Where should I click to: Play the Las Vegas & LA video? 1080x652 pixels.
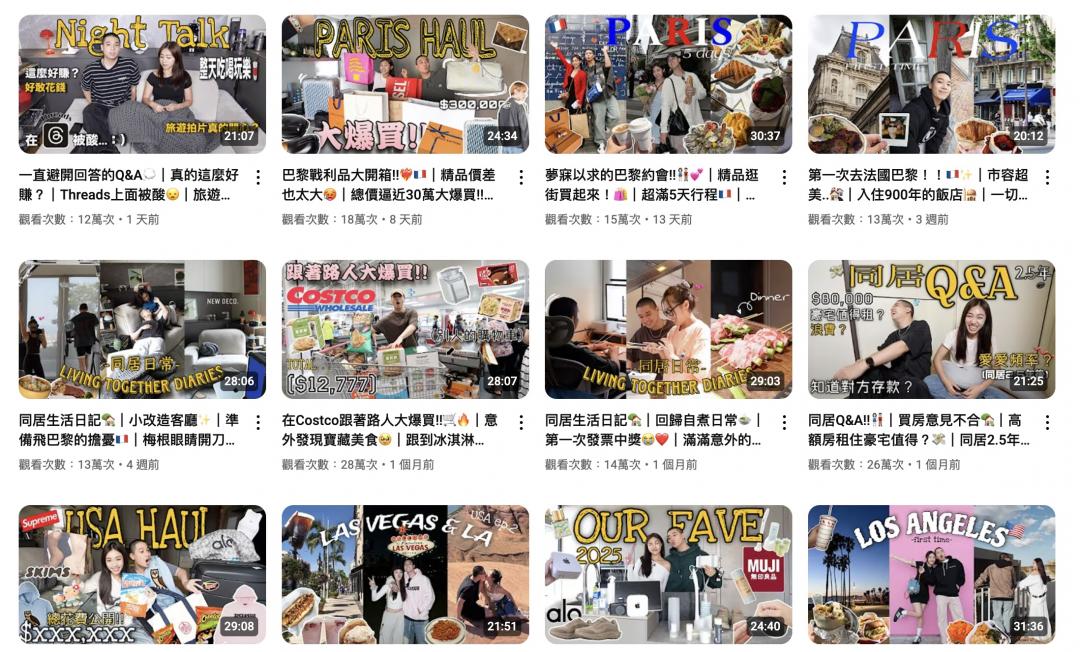pyautogui.click(x=405, y=575)
